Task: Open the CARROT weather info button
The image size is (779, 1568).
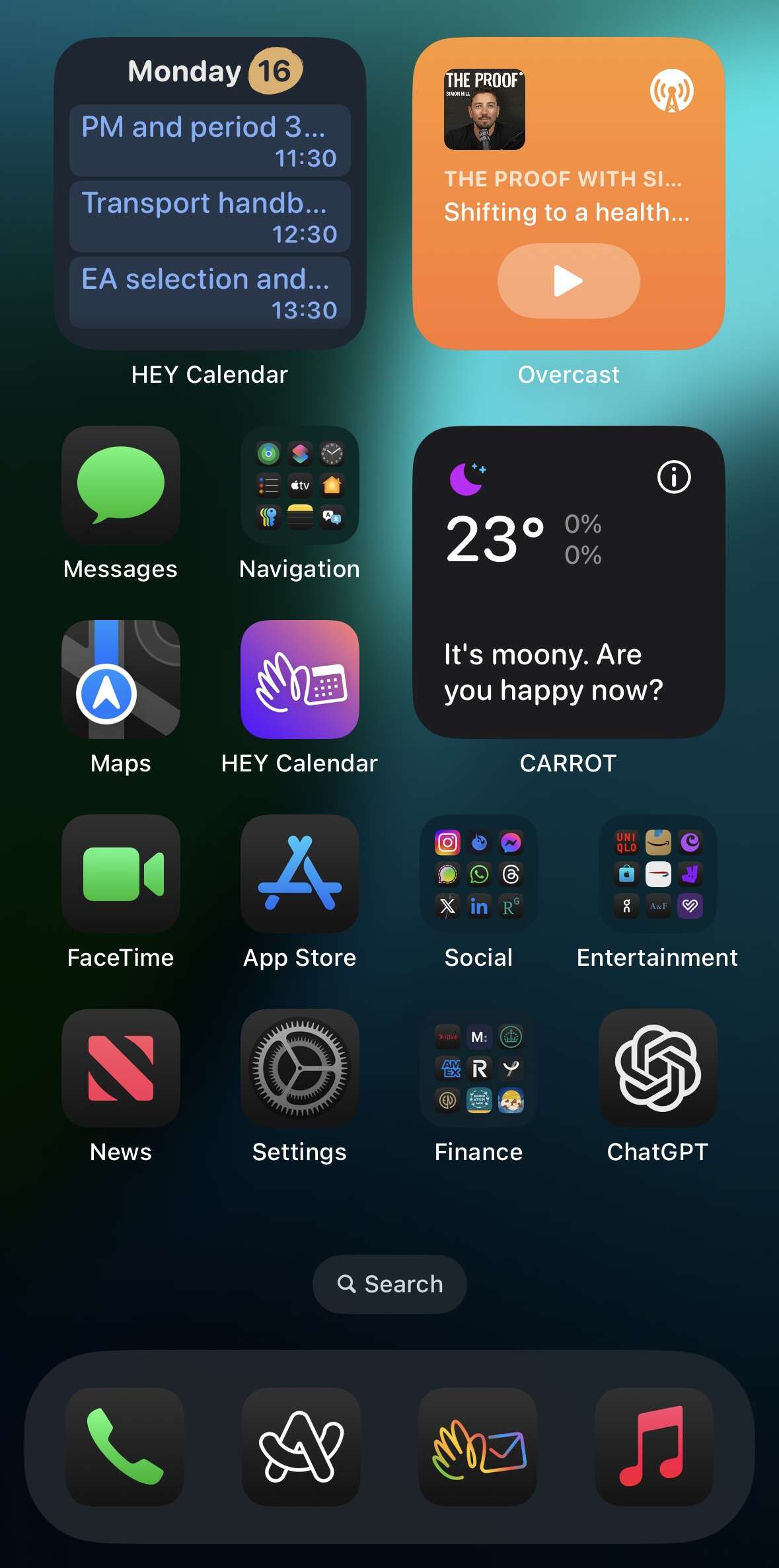Action: coord(674,477)
